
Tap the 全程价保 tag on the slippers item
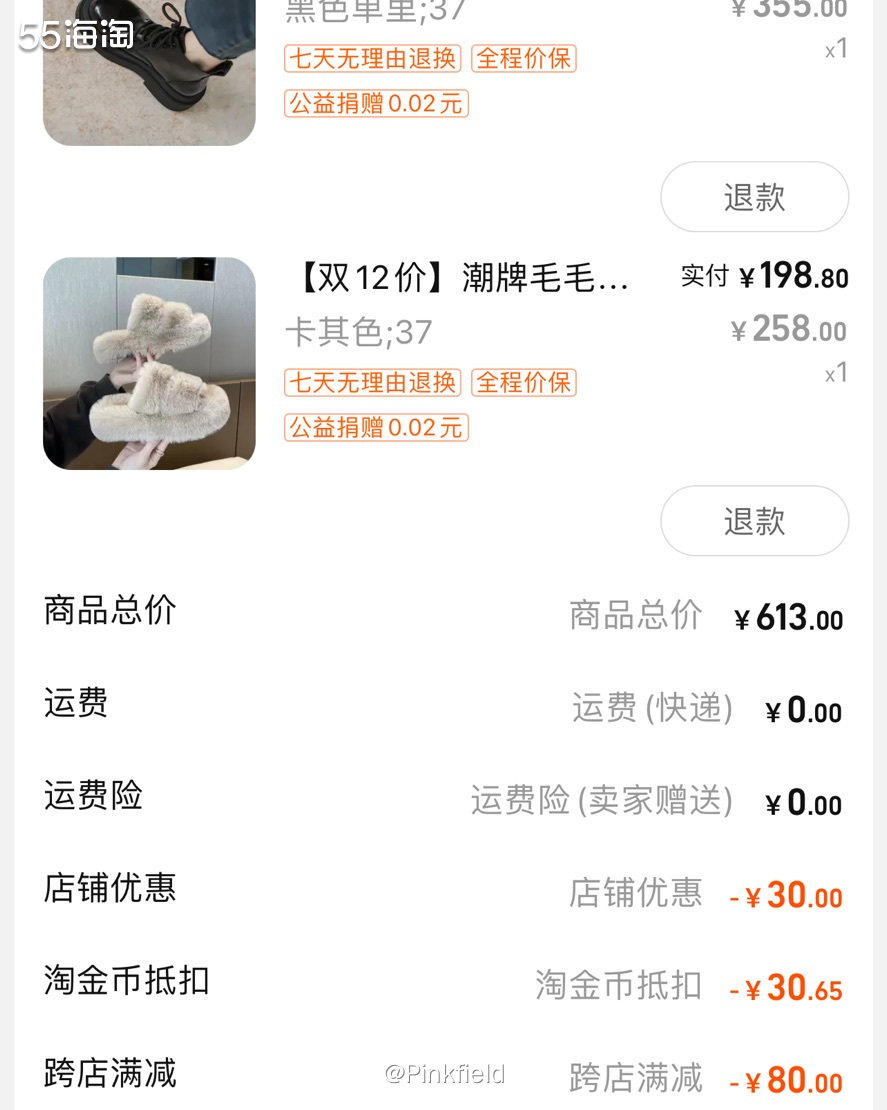pos(523,383)
